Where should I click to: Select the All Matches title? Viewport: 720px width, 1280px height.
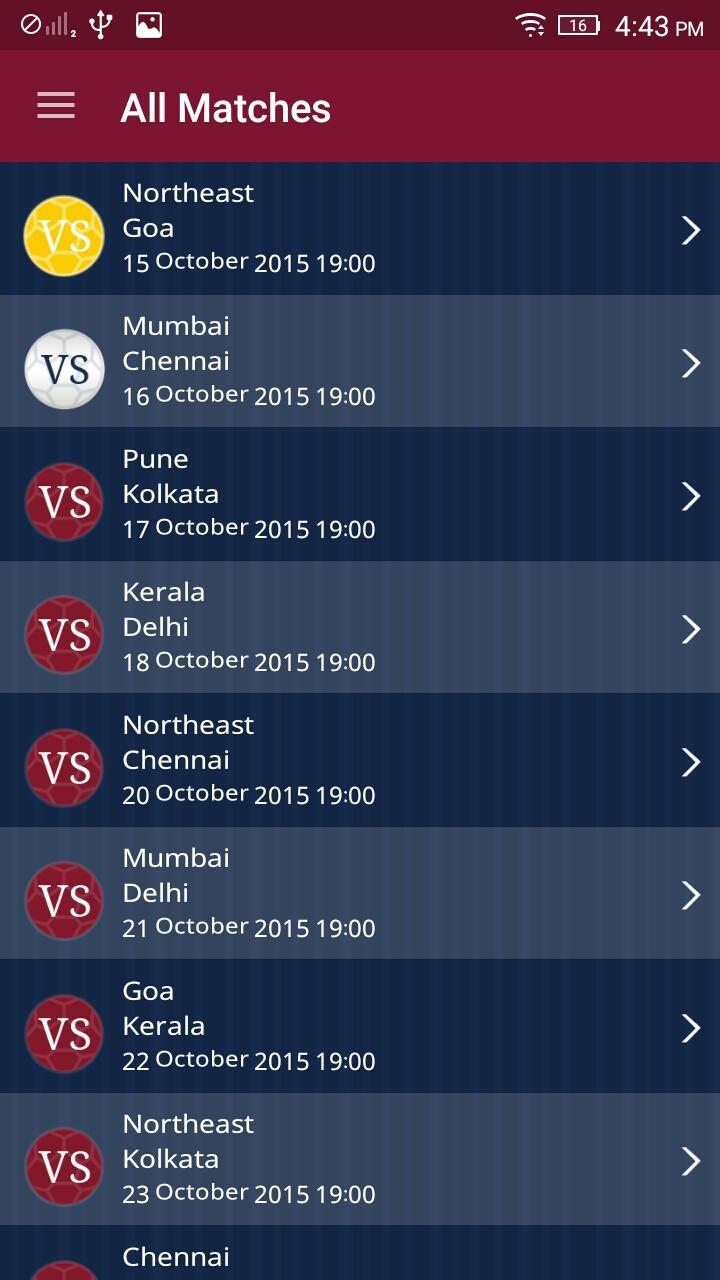point(225,107)
